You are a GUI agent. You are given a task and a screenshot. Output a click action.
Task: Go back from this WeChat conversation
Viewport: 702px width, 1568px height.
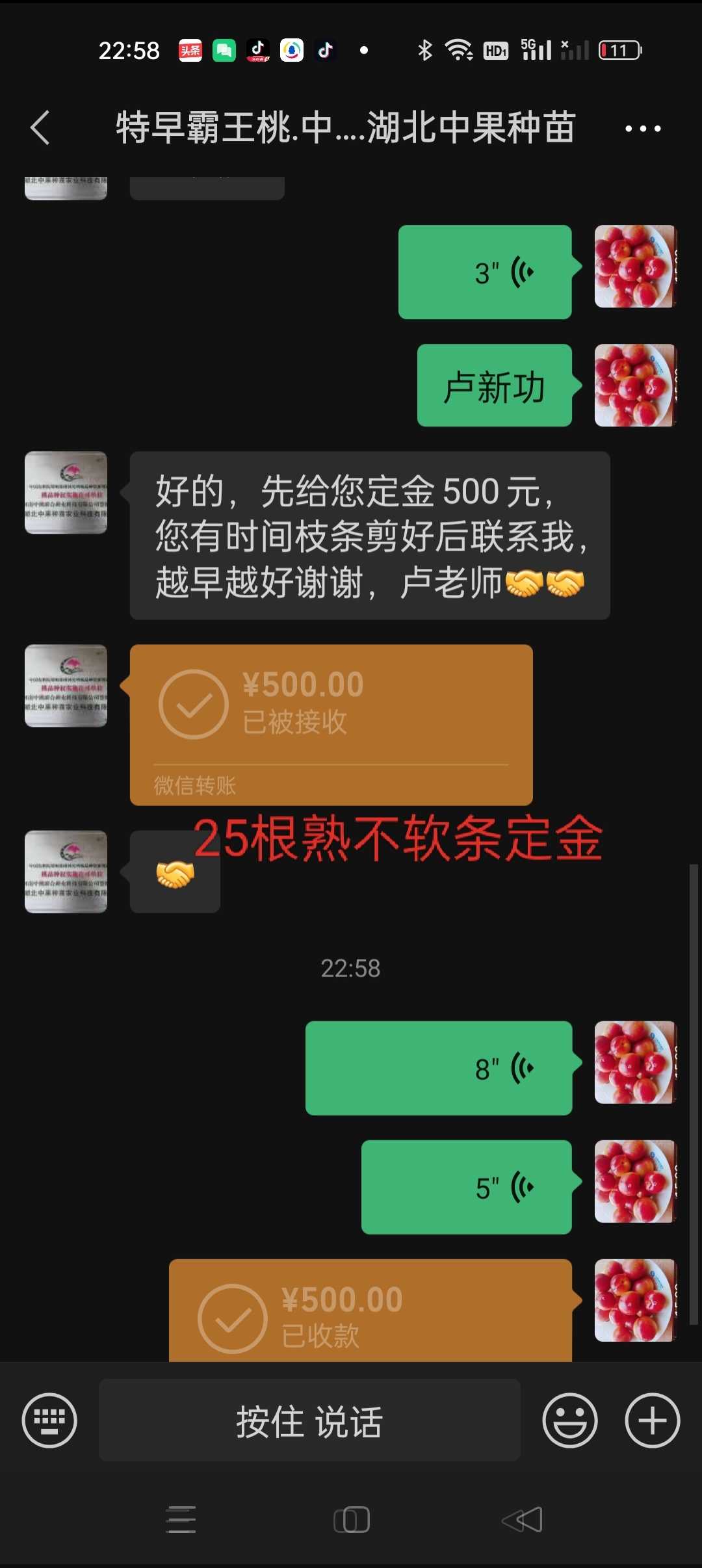[40, 127]
